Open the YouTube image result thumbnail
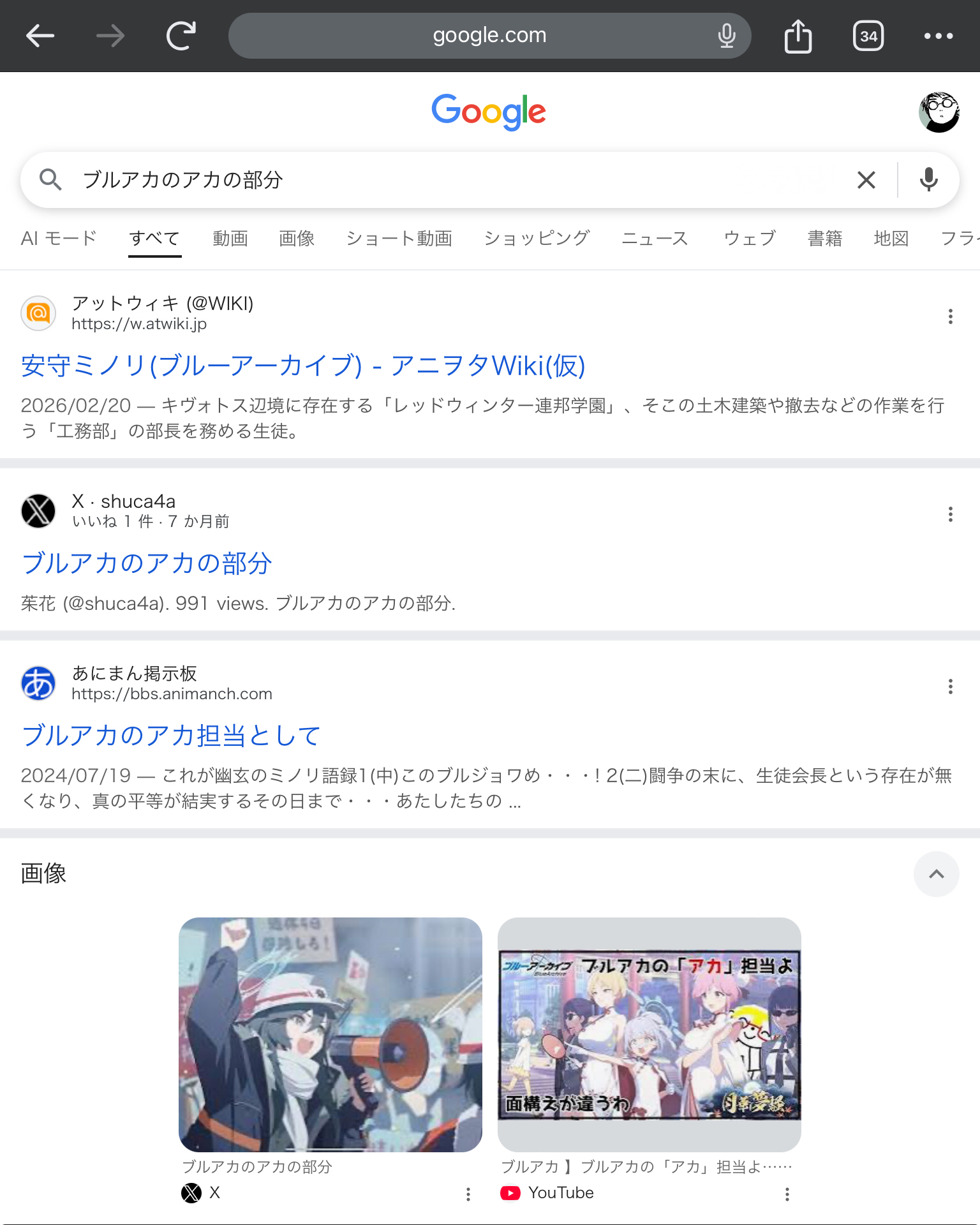980x1225 pixels. (649, 1034)
